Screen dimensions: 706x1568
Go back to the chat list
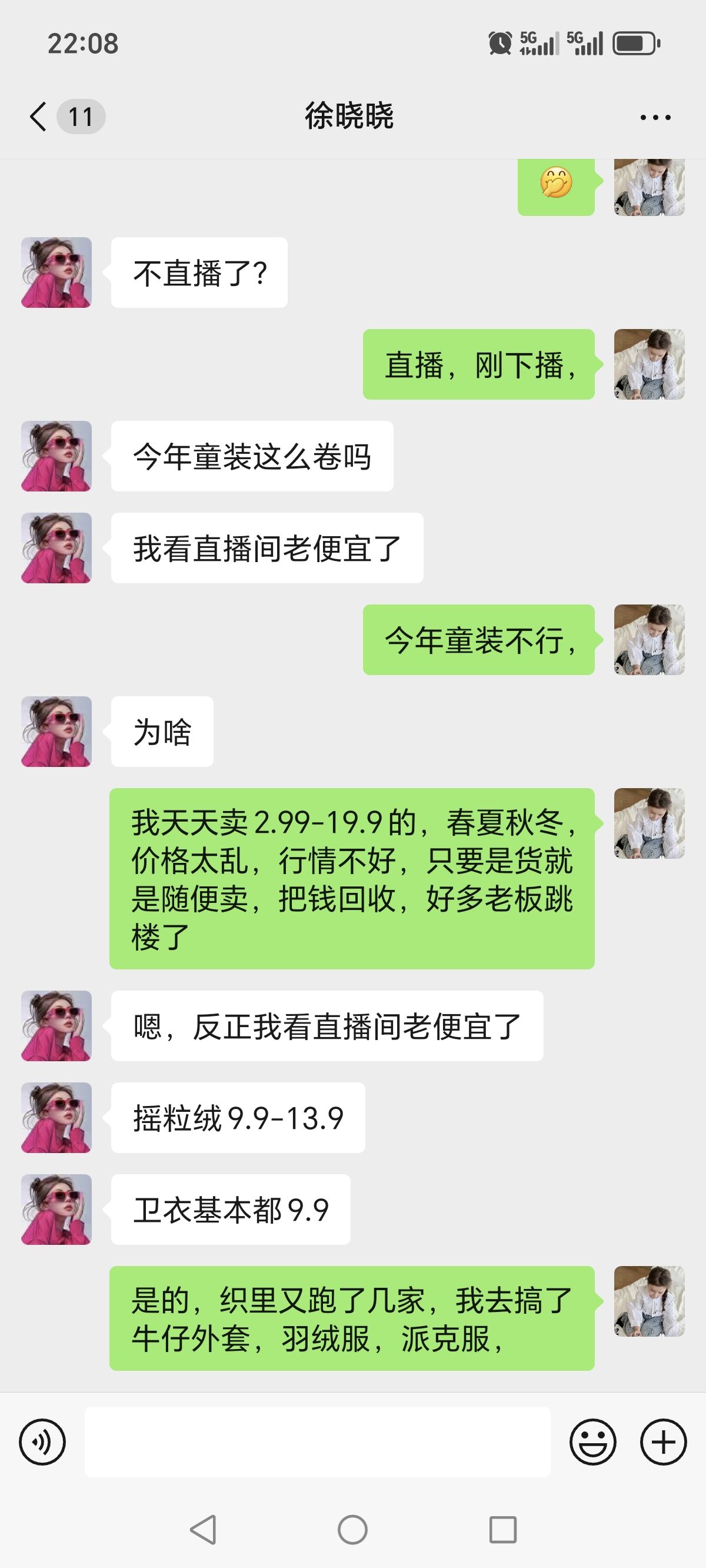(x=39, y=117)
